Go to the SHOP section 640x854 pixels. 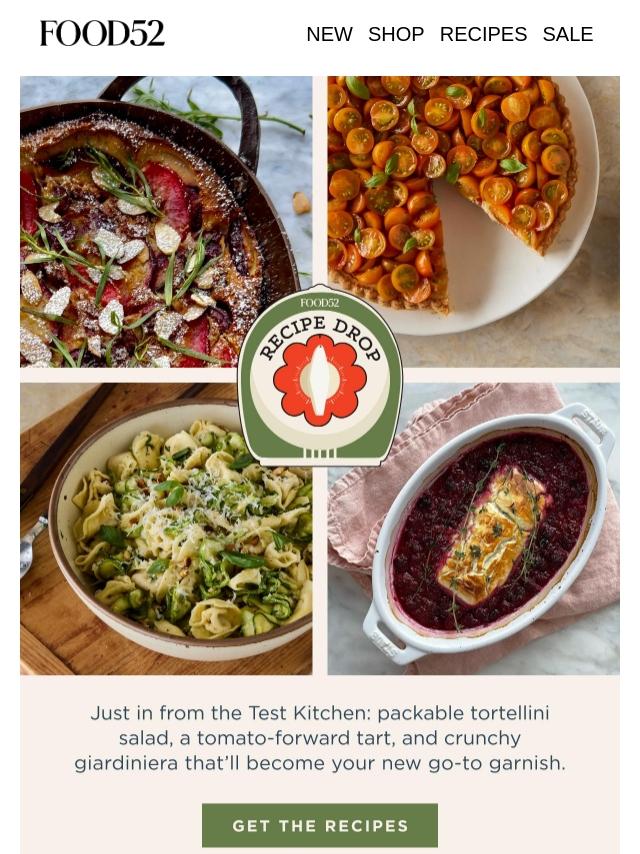[x=396, y=34]
